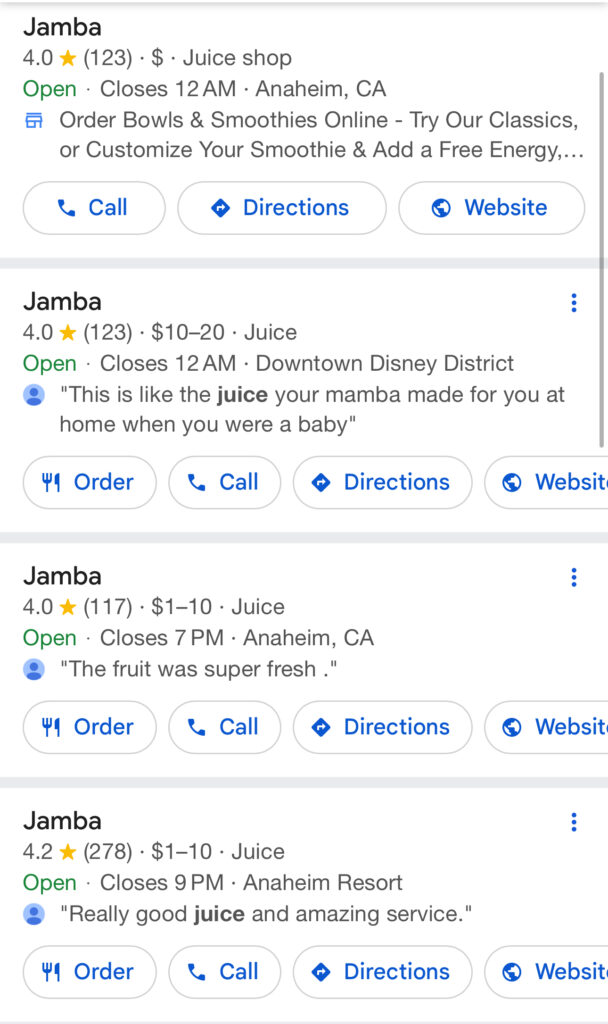
Task: Open website for the Anaheim Resort Jamba
Action: click(x=548, y=972)
